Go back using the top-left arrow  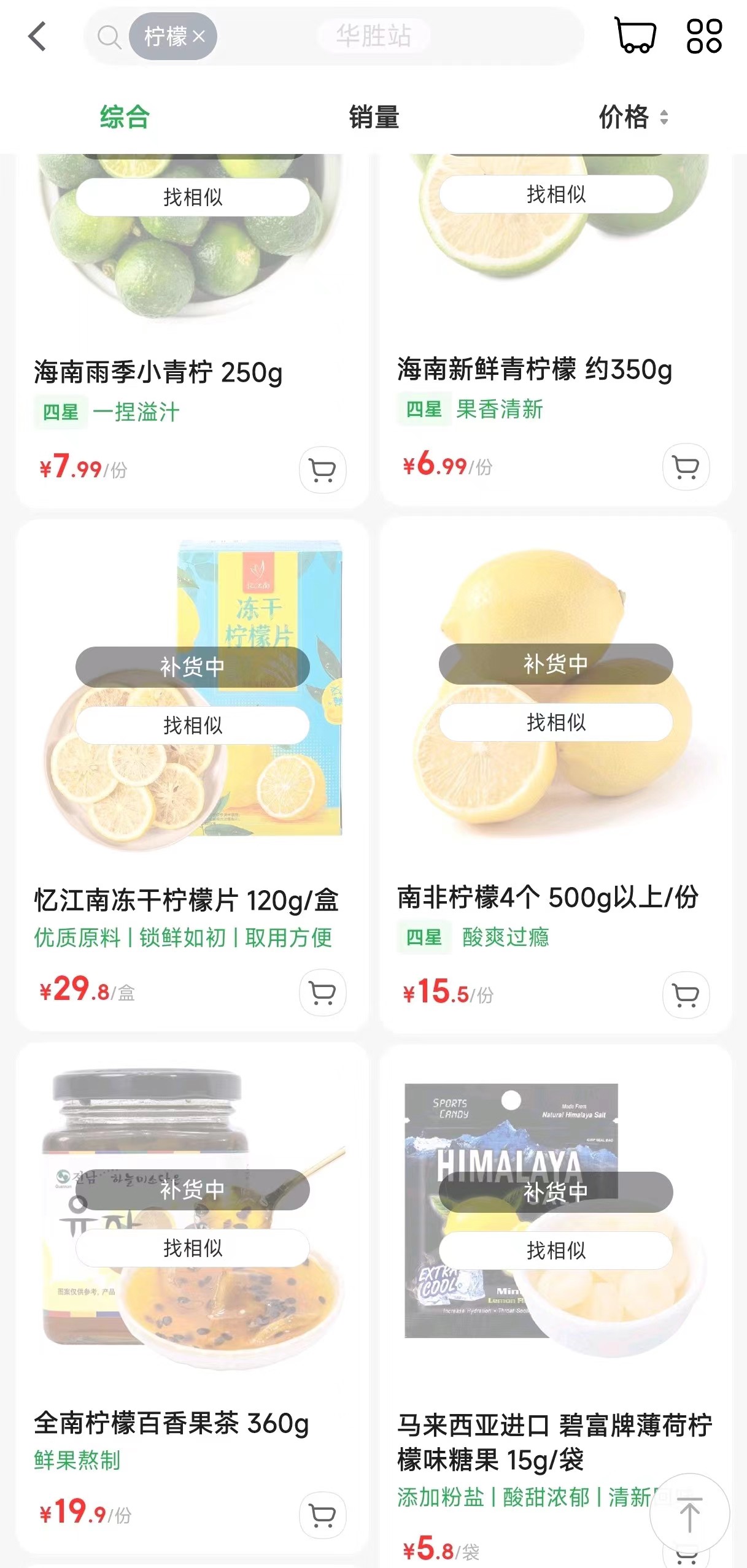[37, 36]
